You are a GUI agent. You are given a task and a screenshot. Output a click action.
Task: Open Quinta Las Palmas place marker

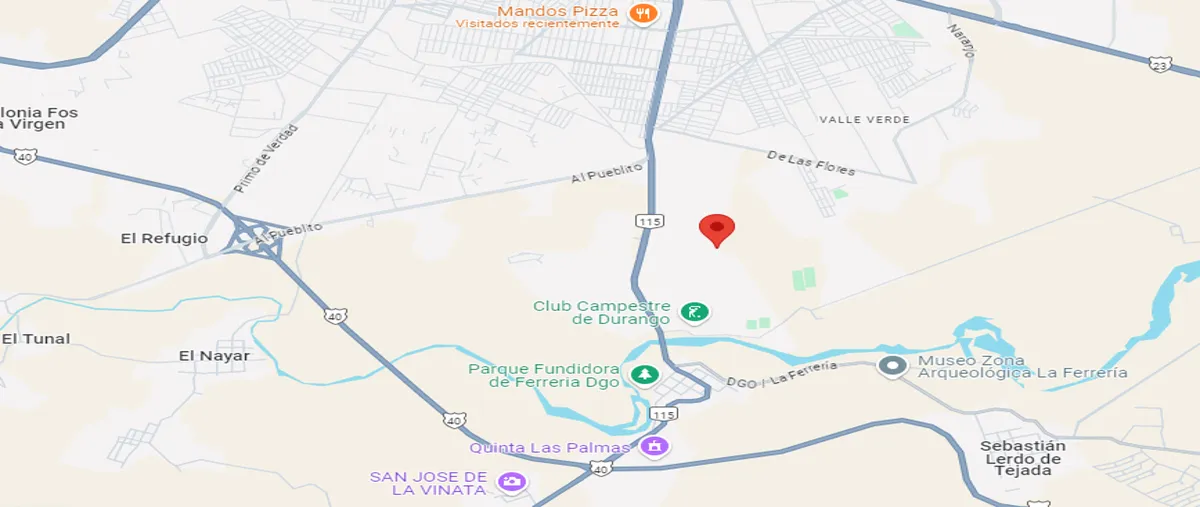pyautogui.click(x=655, y=447)
